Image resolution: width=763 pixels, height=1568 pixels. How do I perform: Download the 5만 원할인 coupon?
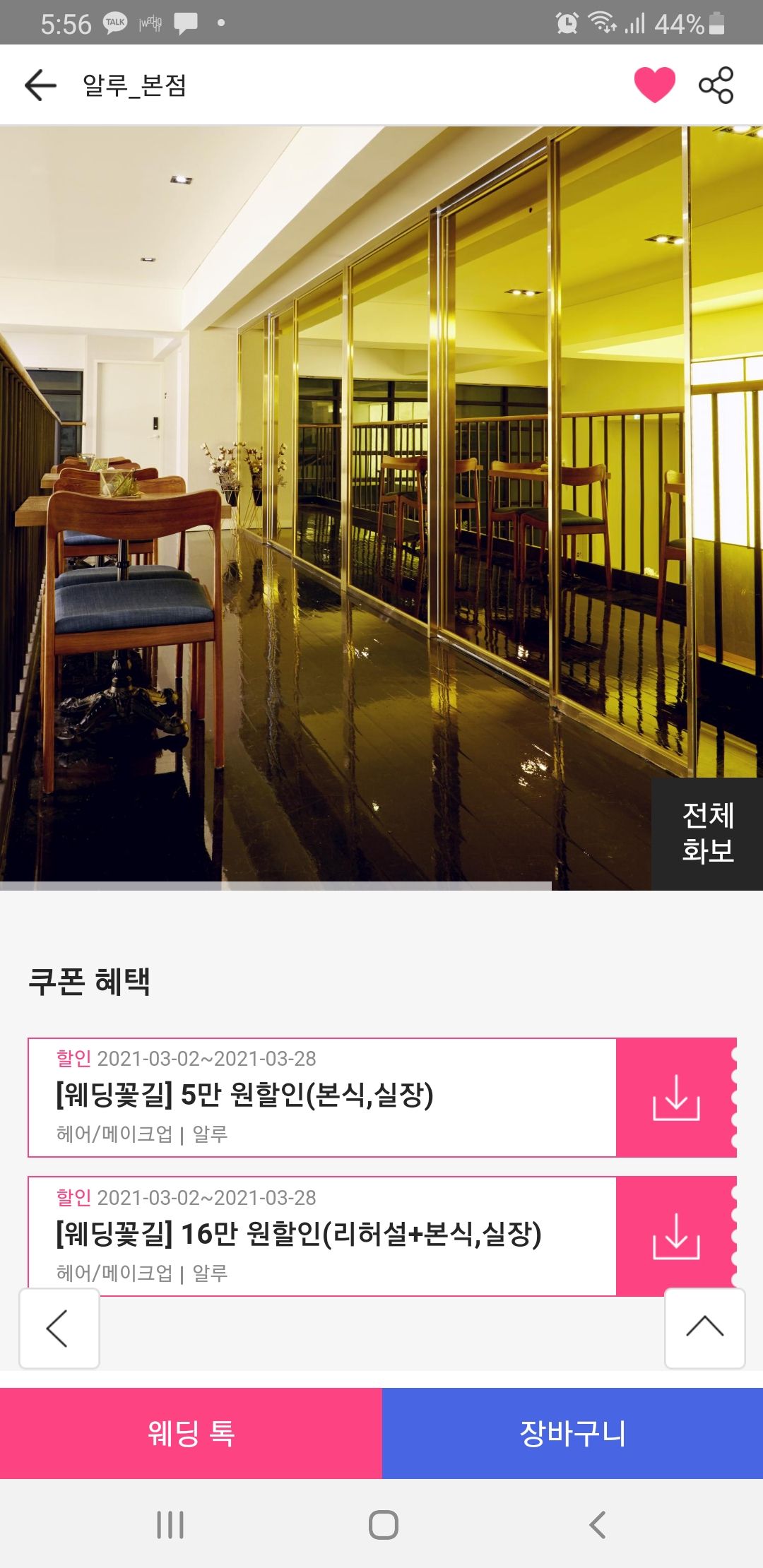675,1098
